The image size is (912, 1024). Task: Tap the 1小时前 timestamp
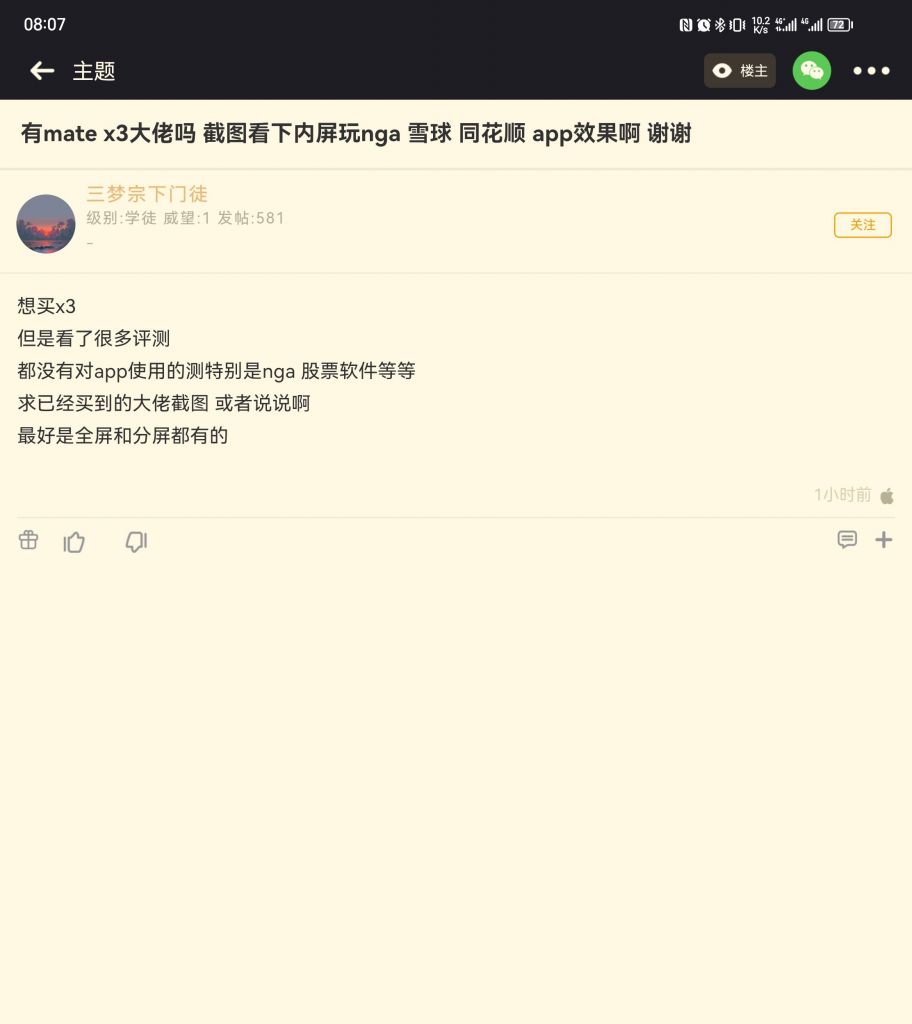(843, 495)
